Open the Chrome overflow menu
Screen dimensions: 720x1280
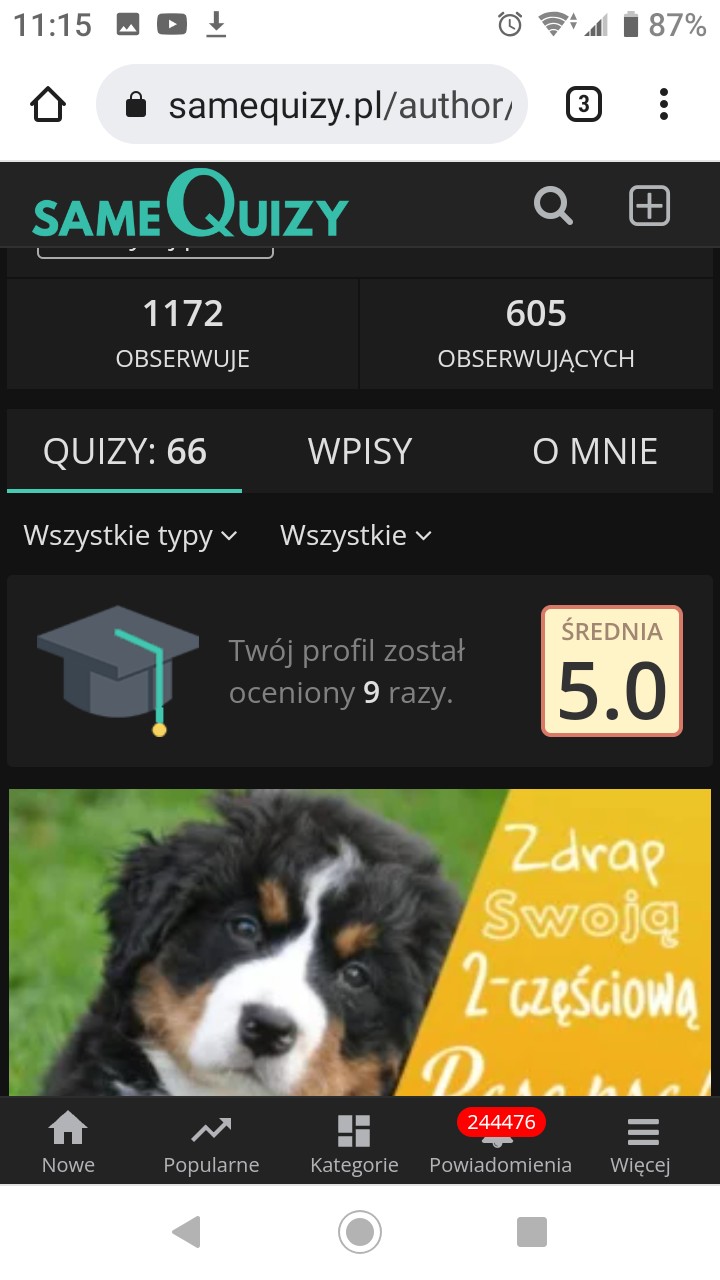664,104
